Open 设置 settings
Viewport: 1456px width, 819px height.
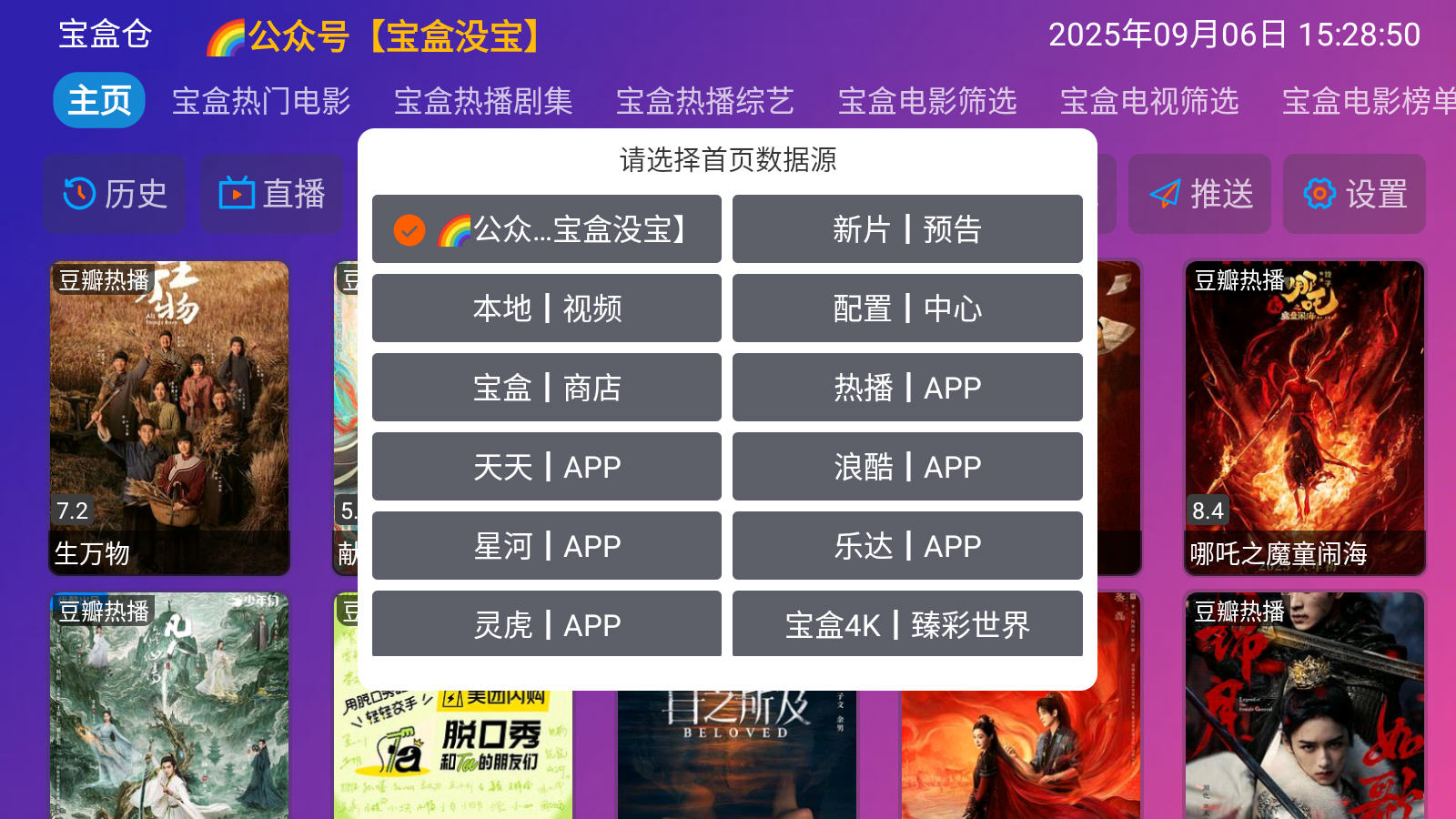[x=1355, y=194]
